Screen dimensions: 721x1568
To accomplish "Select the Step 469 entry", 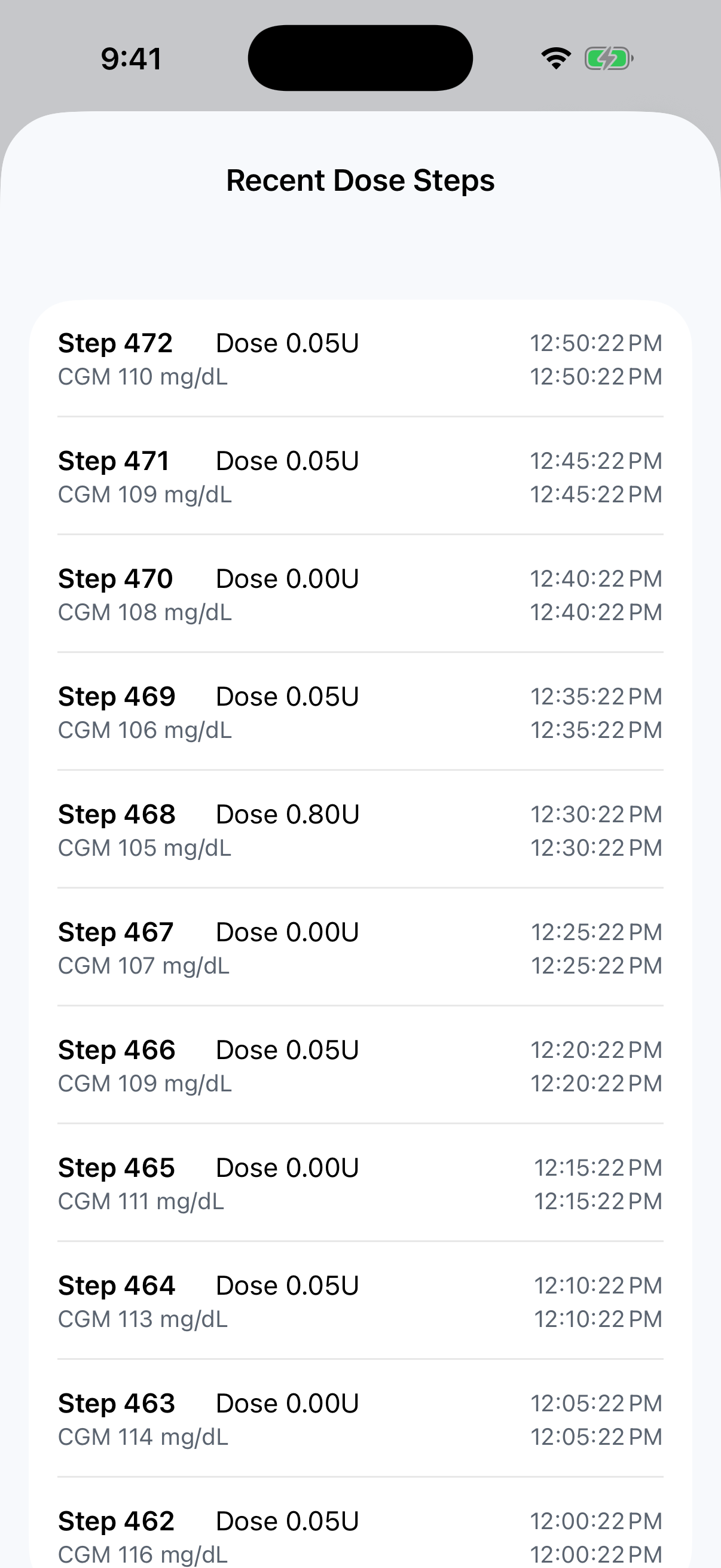I will point(360,712).
